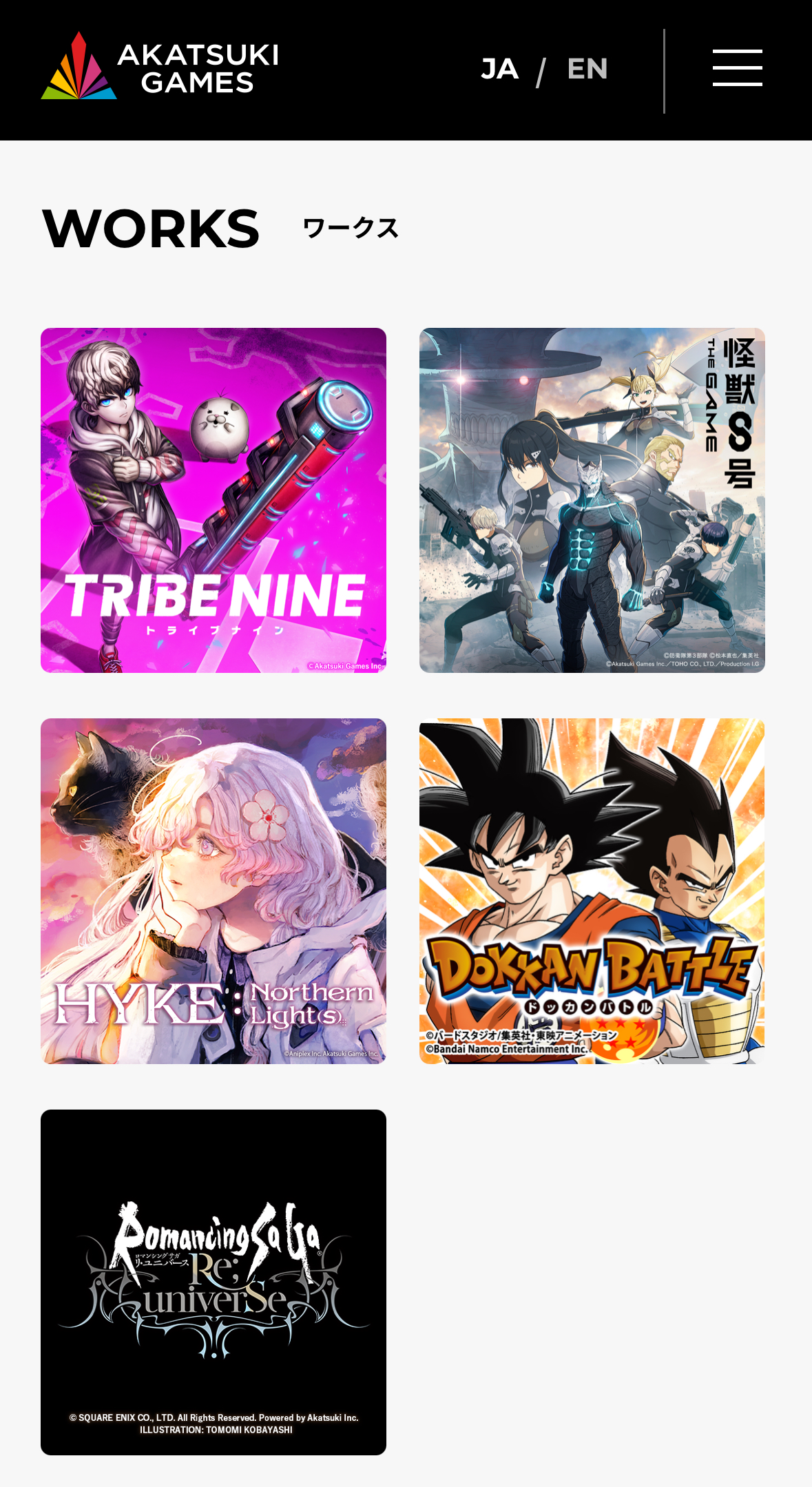Open the Tribe Nine game tile
Viewport: 812px width, 1487px height.
click(214, 500)
